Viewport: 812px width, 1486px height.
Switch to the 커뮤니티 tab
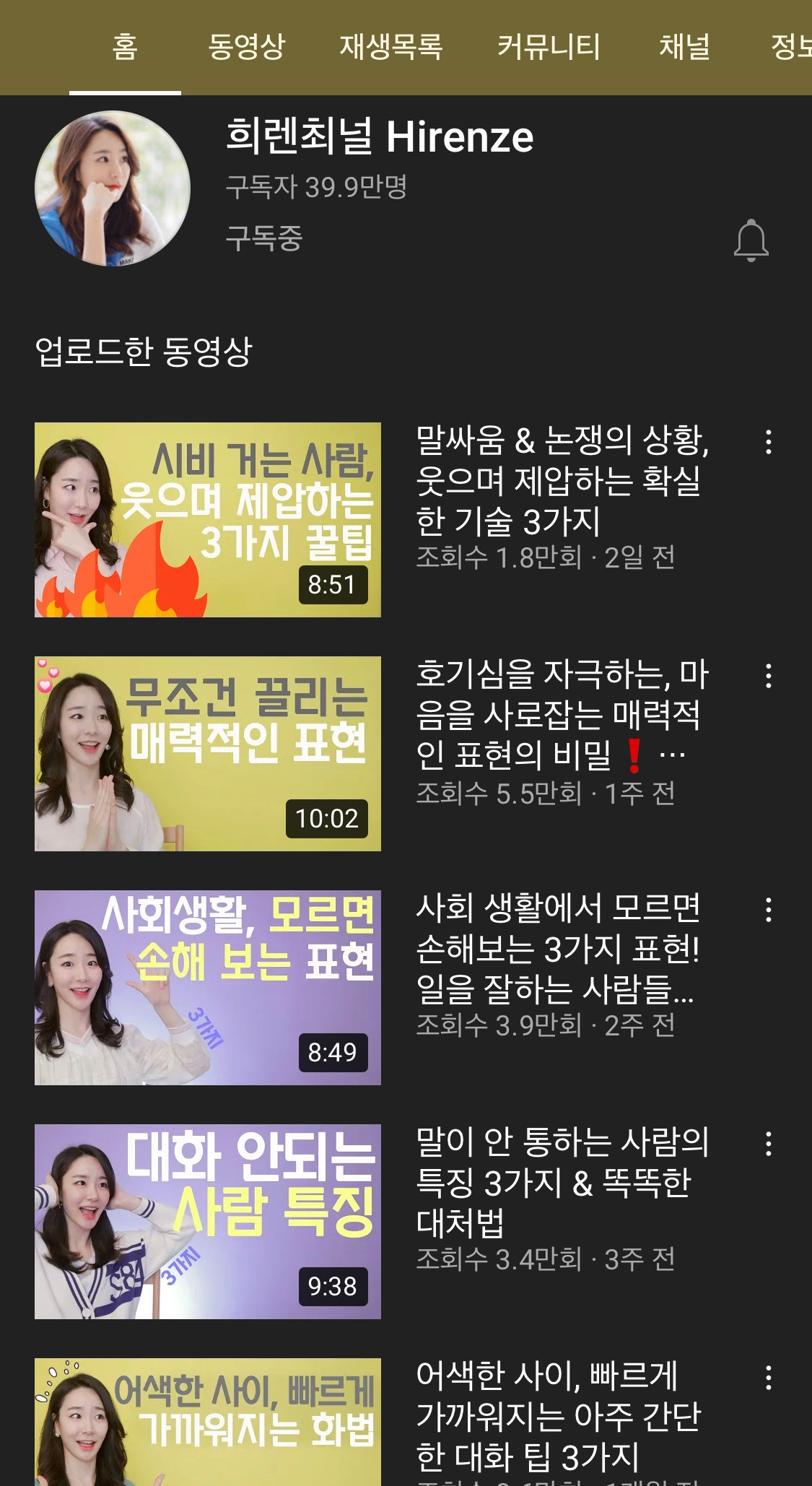(x=549, y=47)
